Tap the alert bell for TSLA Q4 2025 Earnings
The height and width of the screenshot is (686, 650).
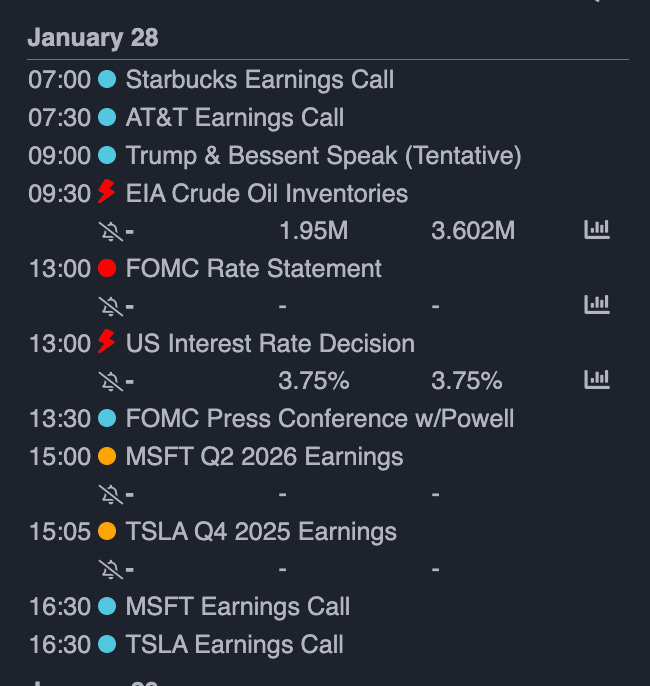pos(112,569)
